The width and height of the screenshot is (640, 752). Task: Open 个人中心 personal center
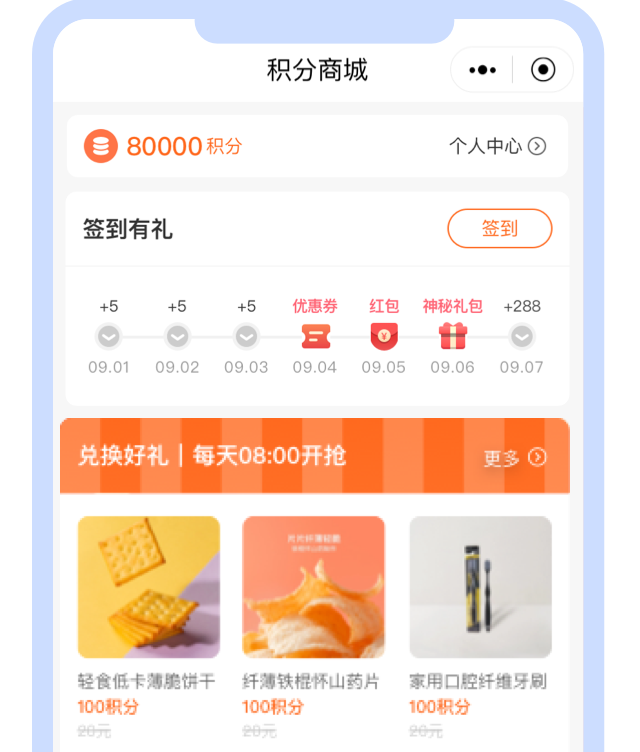click(x=497, y=146)
